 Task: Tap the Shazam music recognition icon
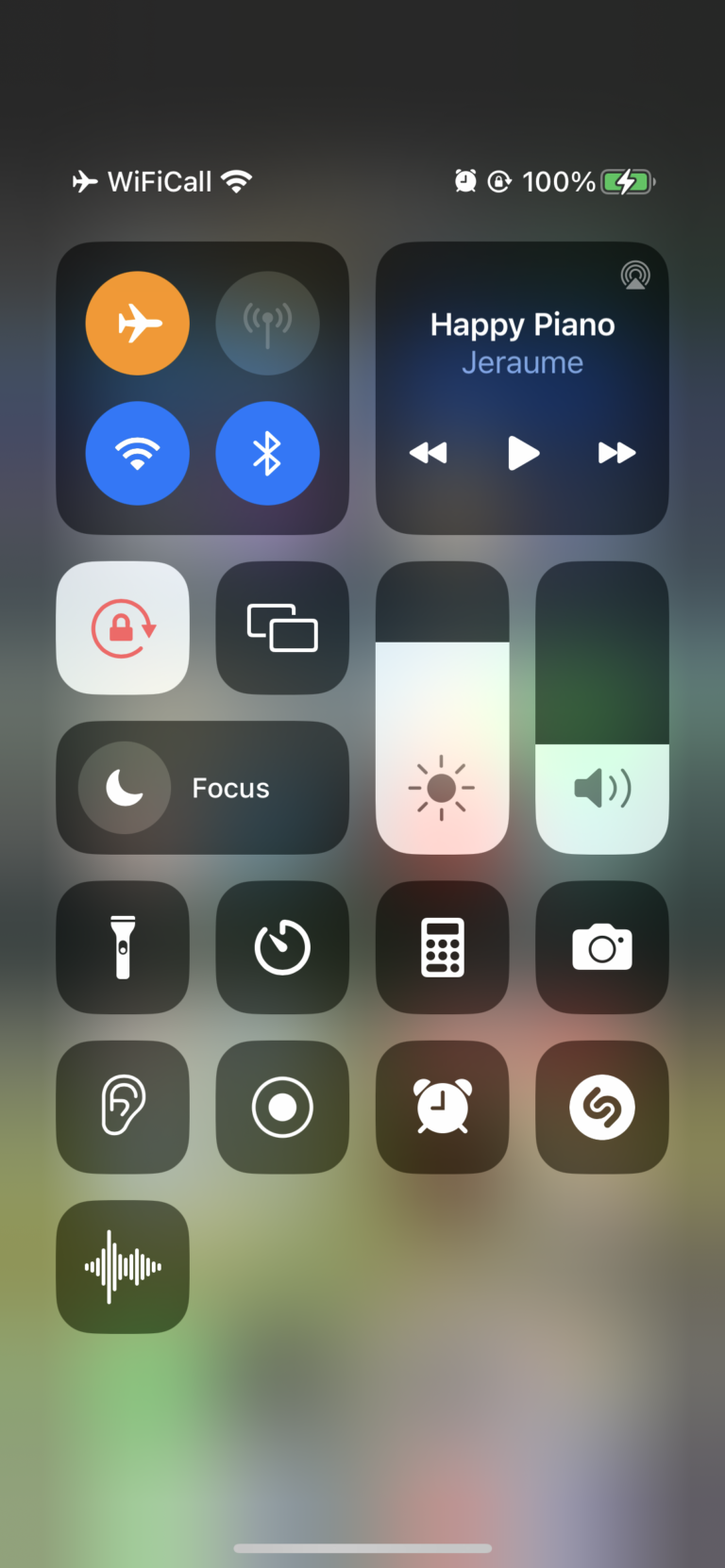601,1107
